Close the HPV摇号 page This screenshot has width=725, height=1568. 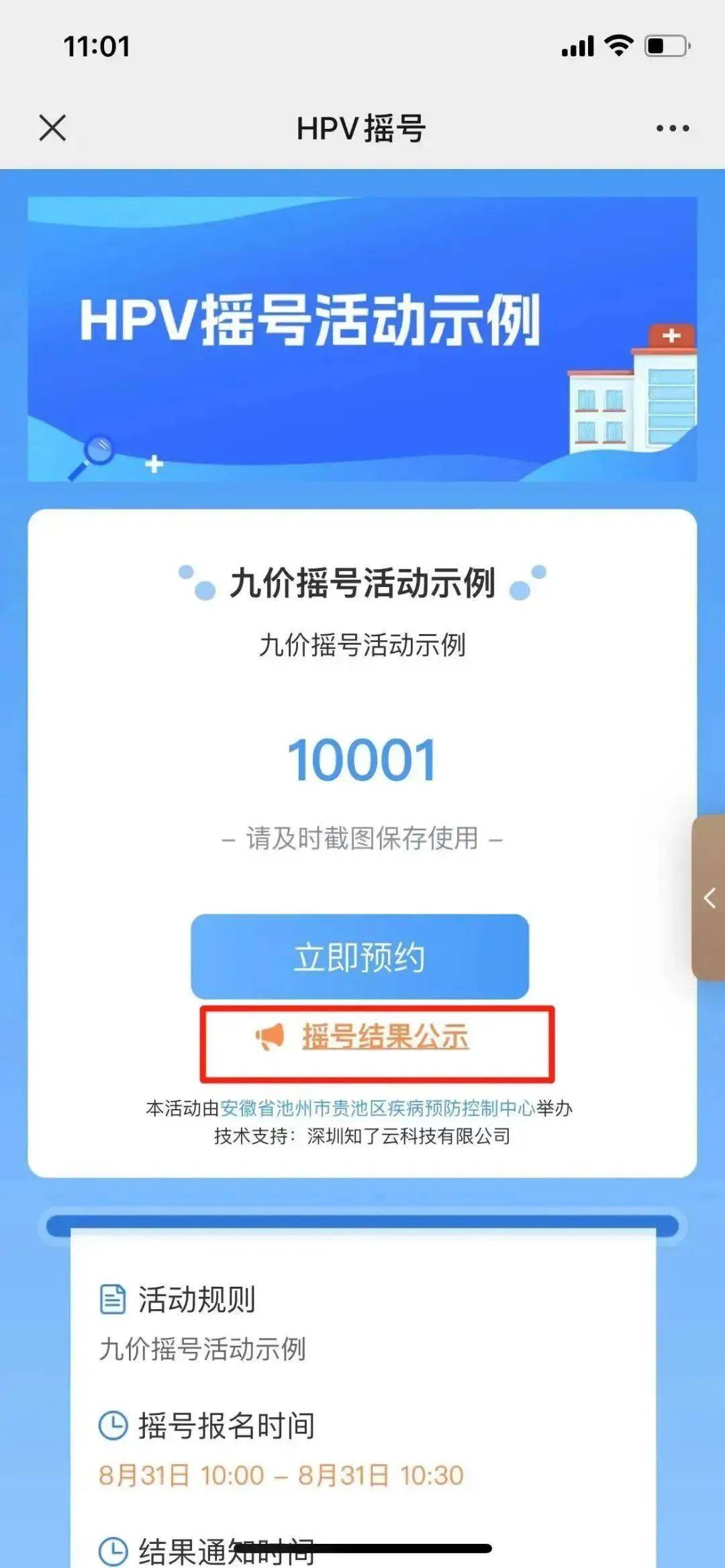tap(52, 127)
